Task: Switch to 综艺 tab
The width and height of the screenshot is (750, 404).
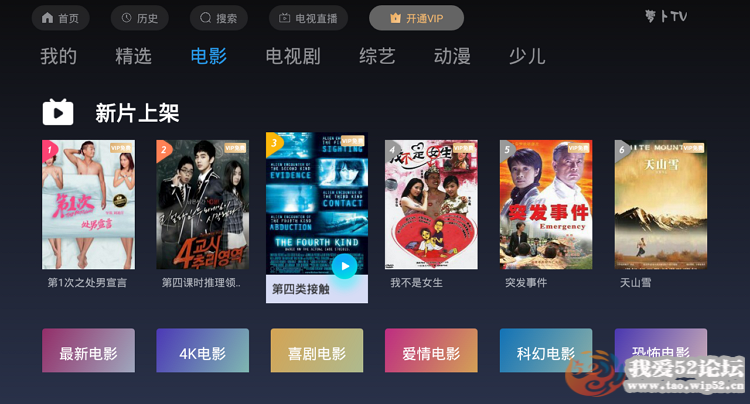Action: 377,57
